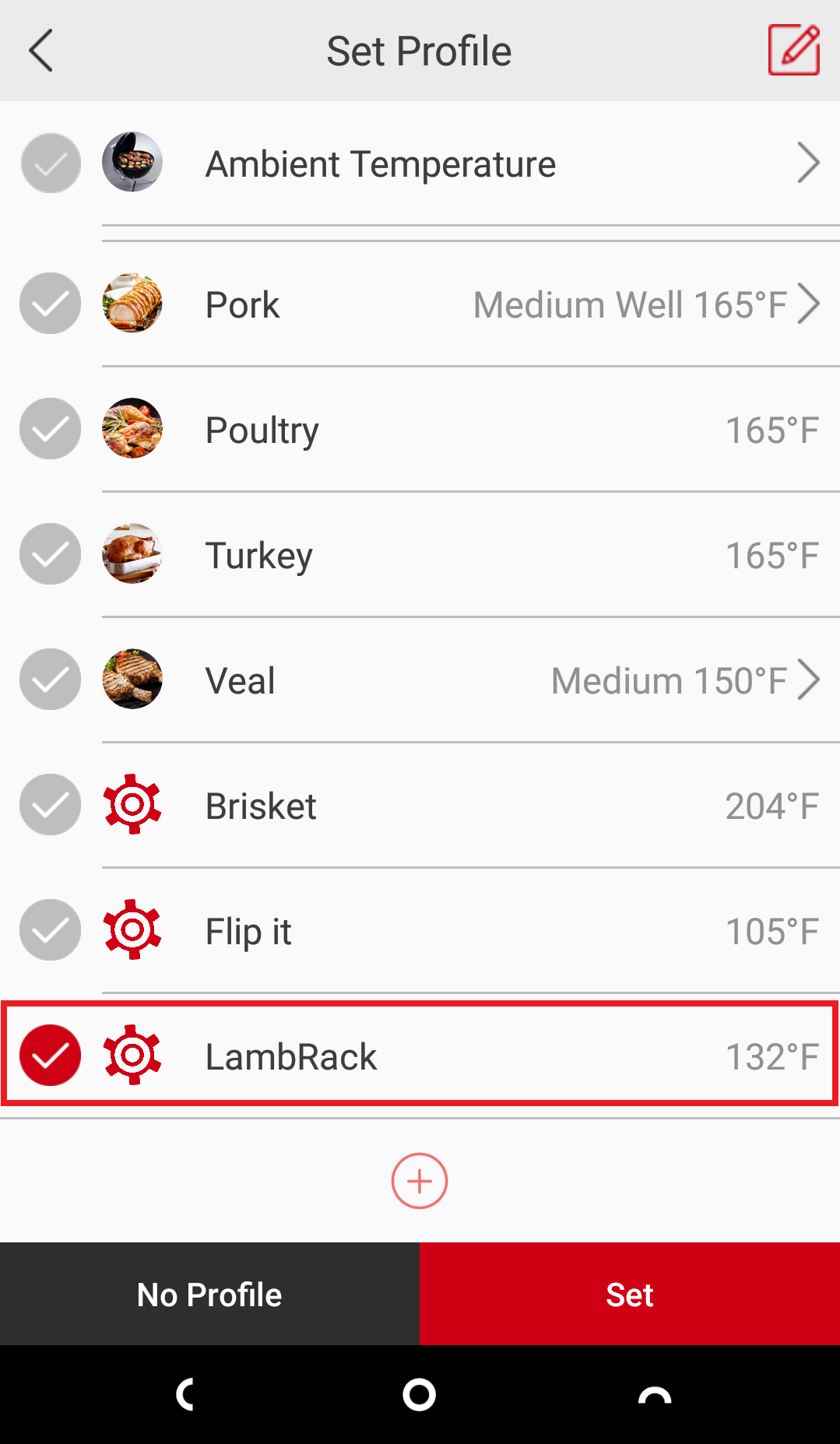The width and height of the screenshot is (840, 1444).
Task: Select the Brisket profile checkbox
Action: click(50, 804)
